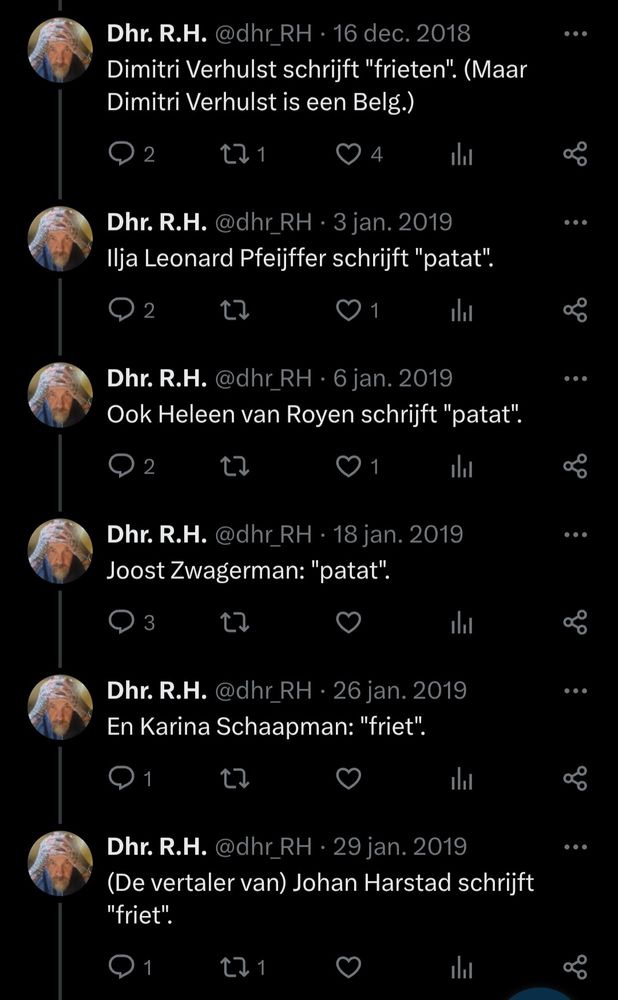Screen dimensions: 618x1000
Task: Like the Joost Zwagerman "patat" tweet
Action: tap(348, 622)
